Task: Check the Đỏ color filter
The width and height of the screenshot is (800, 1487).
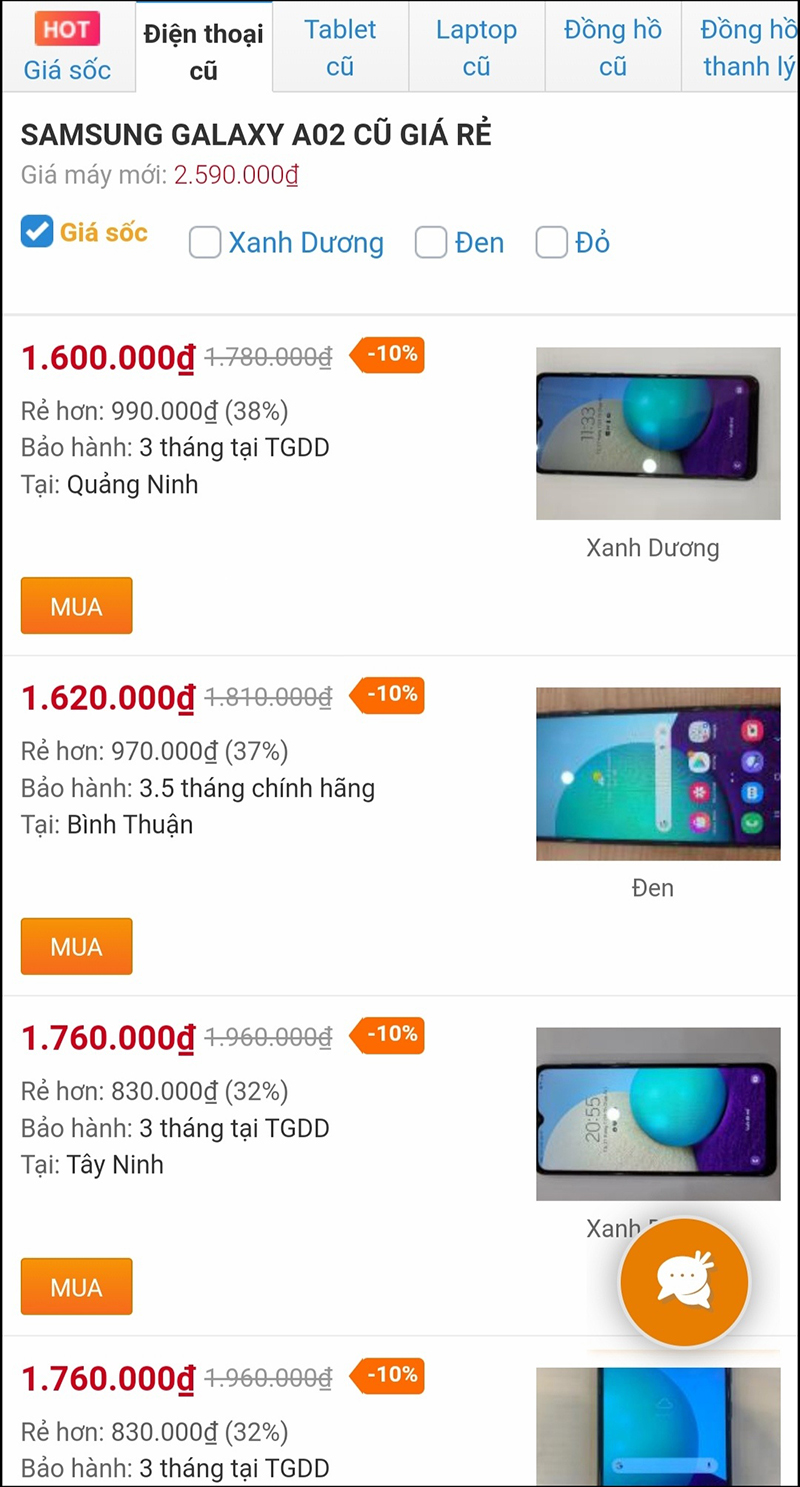Action: pyautogui.click(x=551, y=242)
